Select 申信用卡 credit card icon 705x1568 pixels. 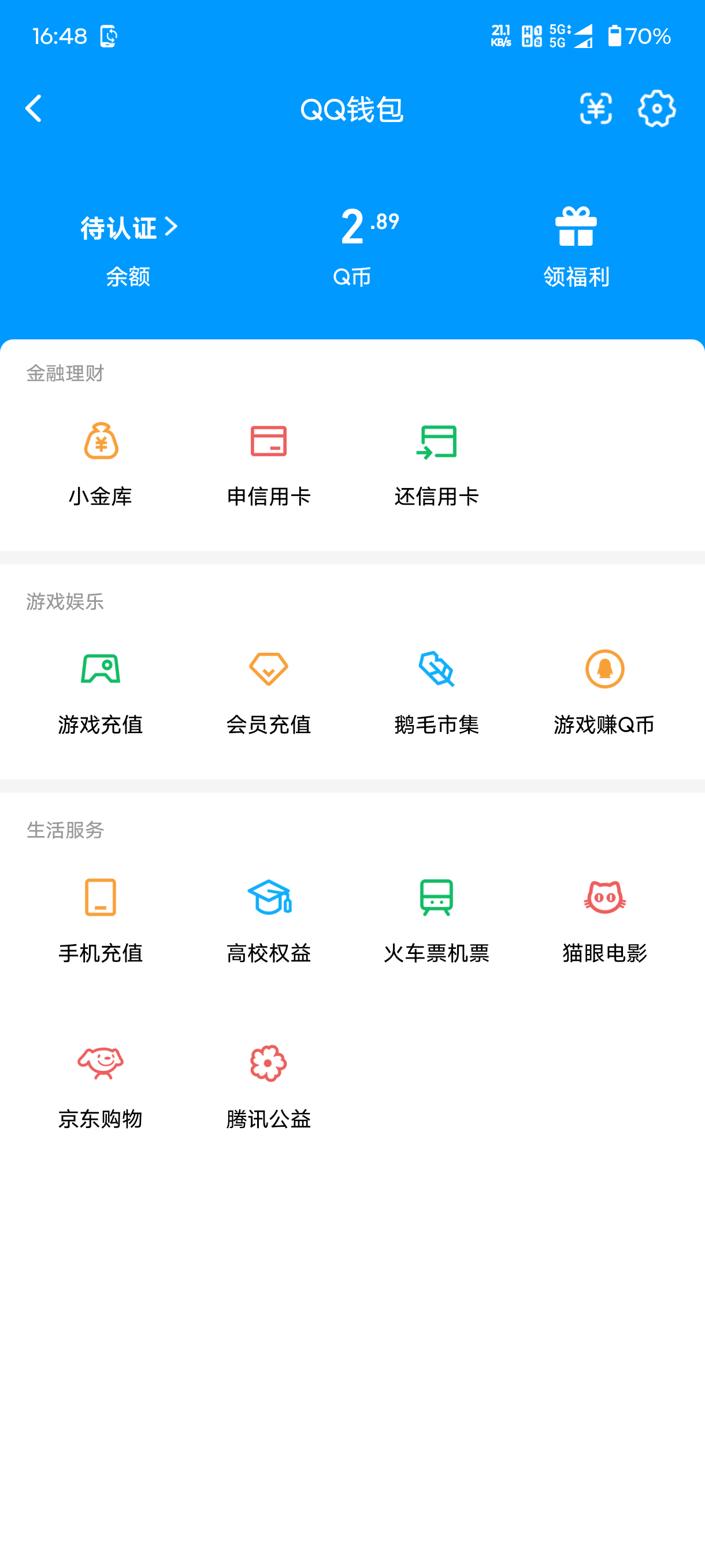click(x=269, y=463)
